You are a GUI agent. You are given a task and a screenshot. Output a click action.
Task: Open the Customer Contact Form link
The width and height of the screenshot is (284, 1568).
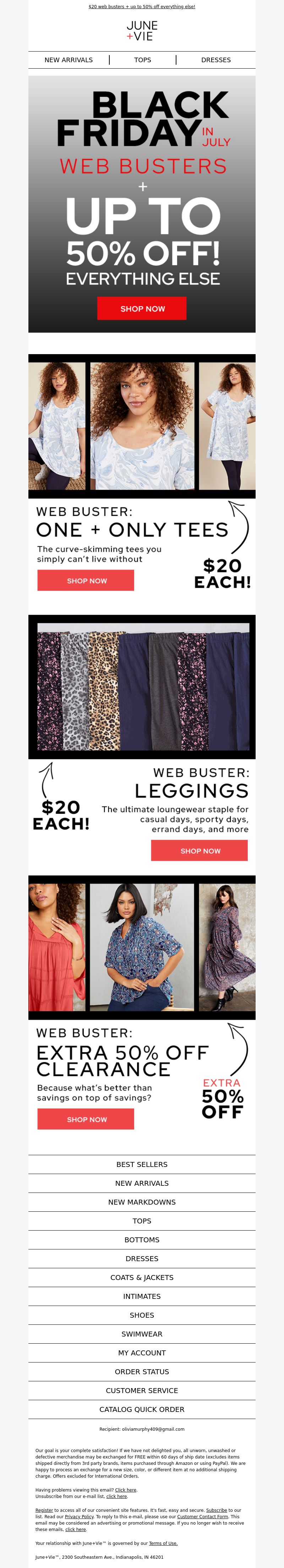point(202,1516)
